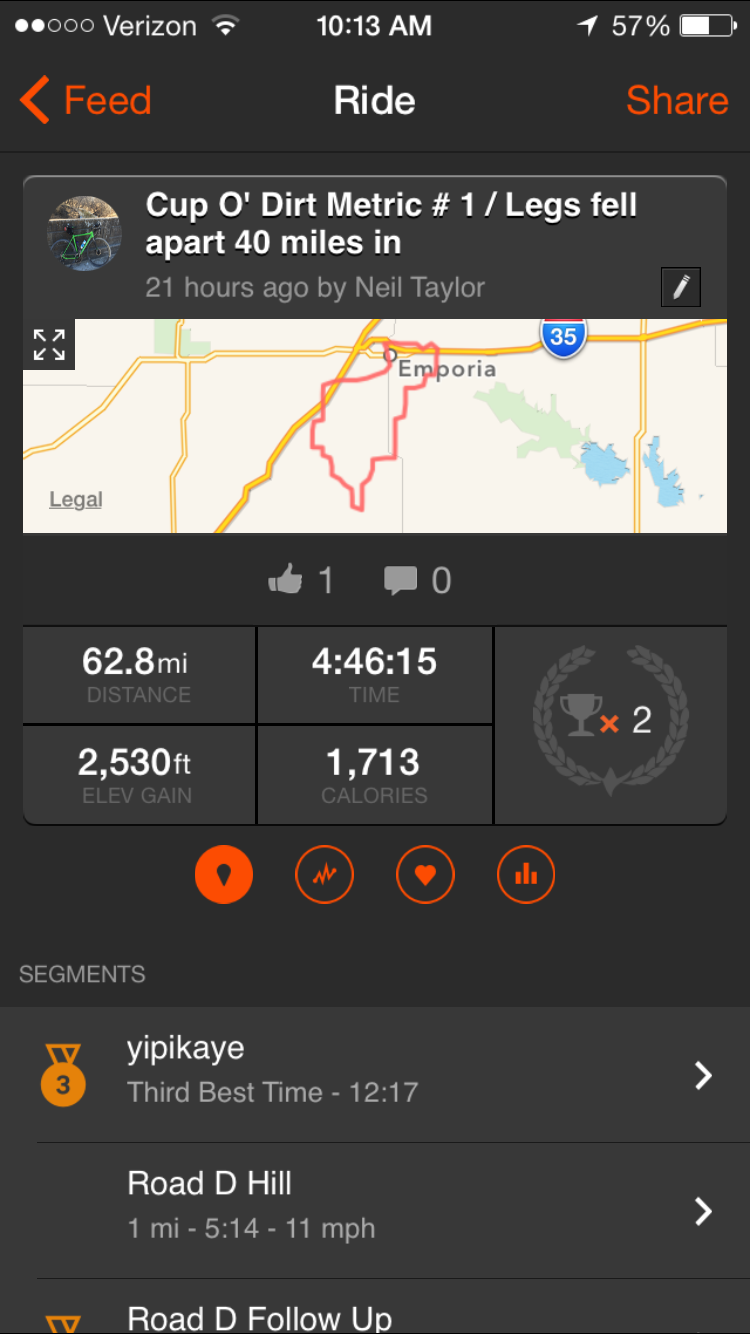750x1334 pixels.
Task: Switch to the bar chart tab
Action: click(526, 875)
